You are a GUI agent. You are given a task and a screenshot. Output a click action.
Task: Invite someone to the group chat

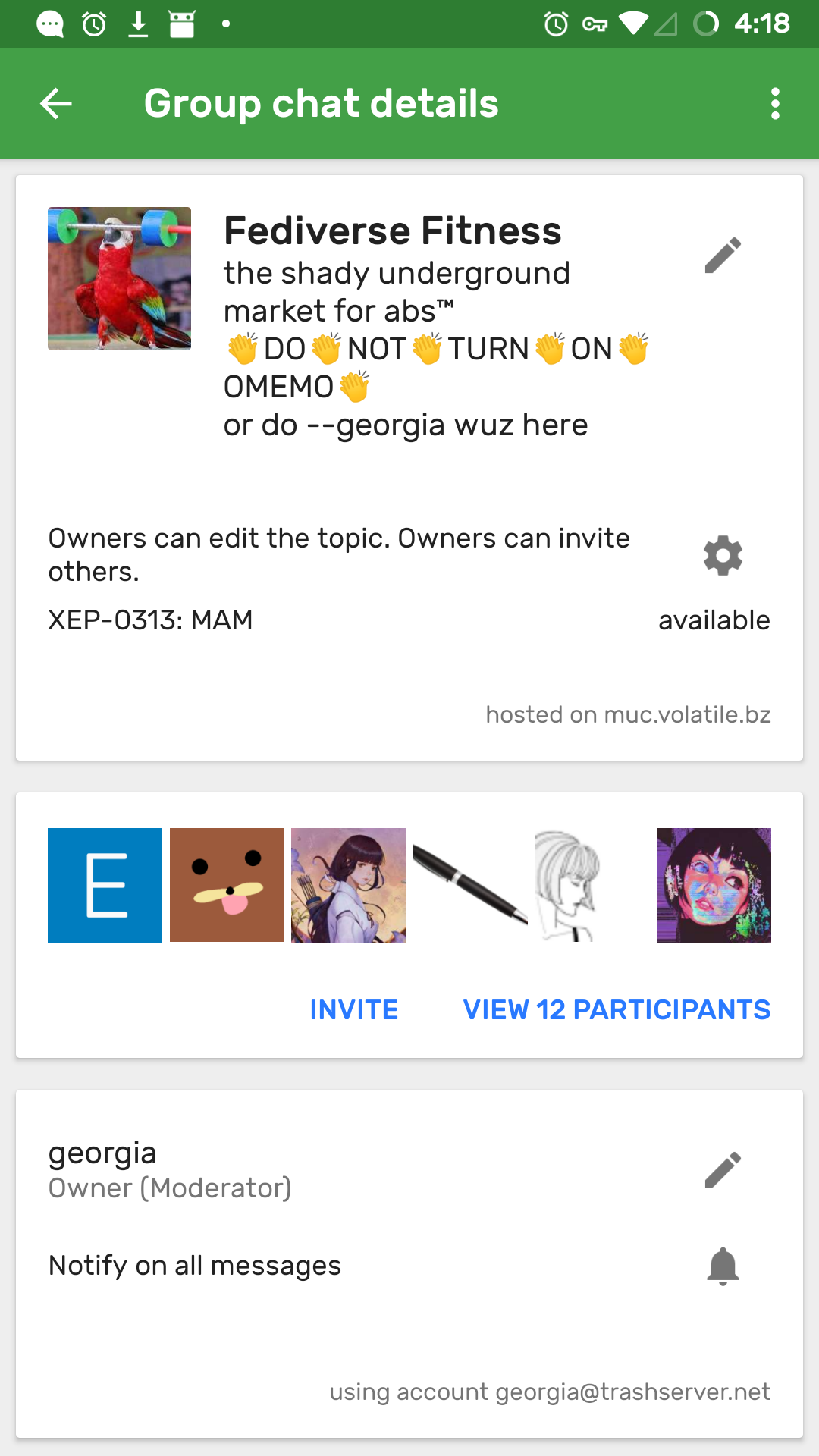click(353, 1009)
